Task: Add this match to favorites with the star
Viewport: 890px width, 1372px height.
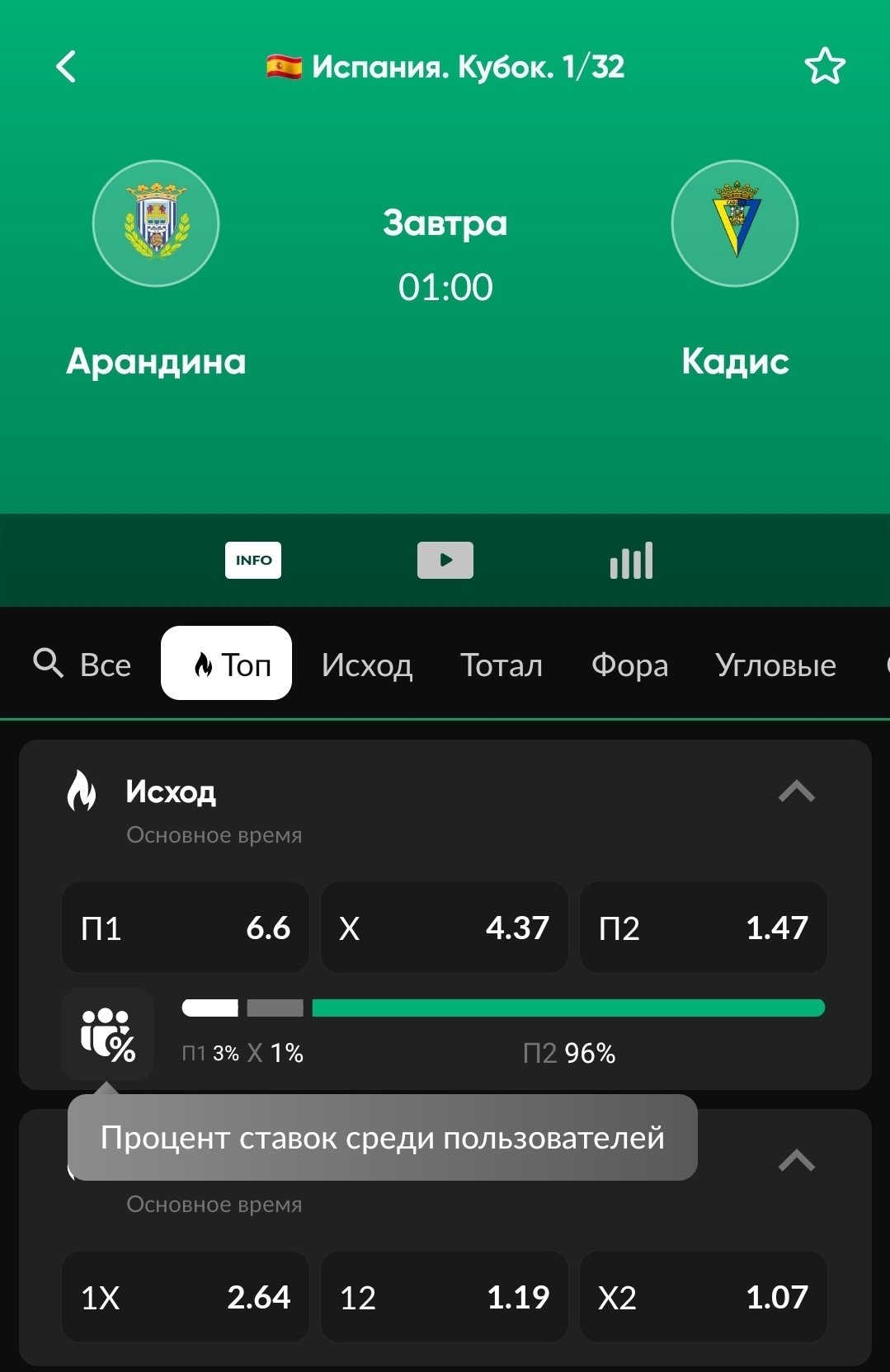Action: [x=824, y=67]
